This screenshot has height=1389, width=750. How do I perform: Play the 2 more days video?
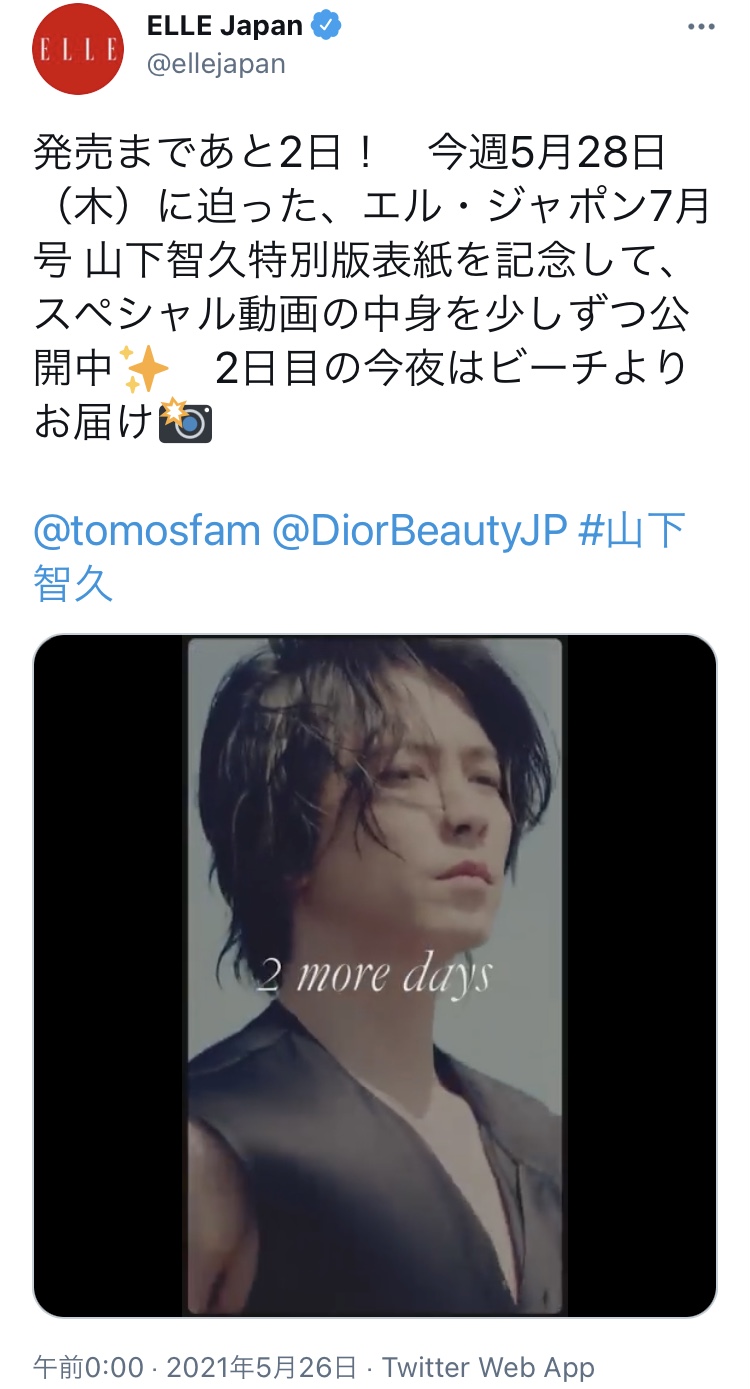pos(375,975)
